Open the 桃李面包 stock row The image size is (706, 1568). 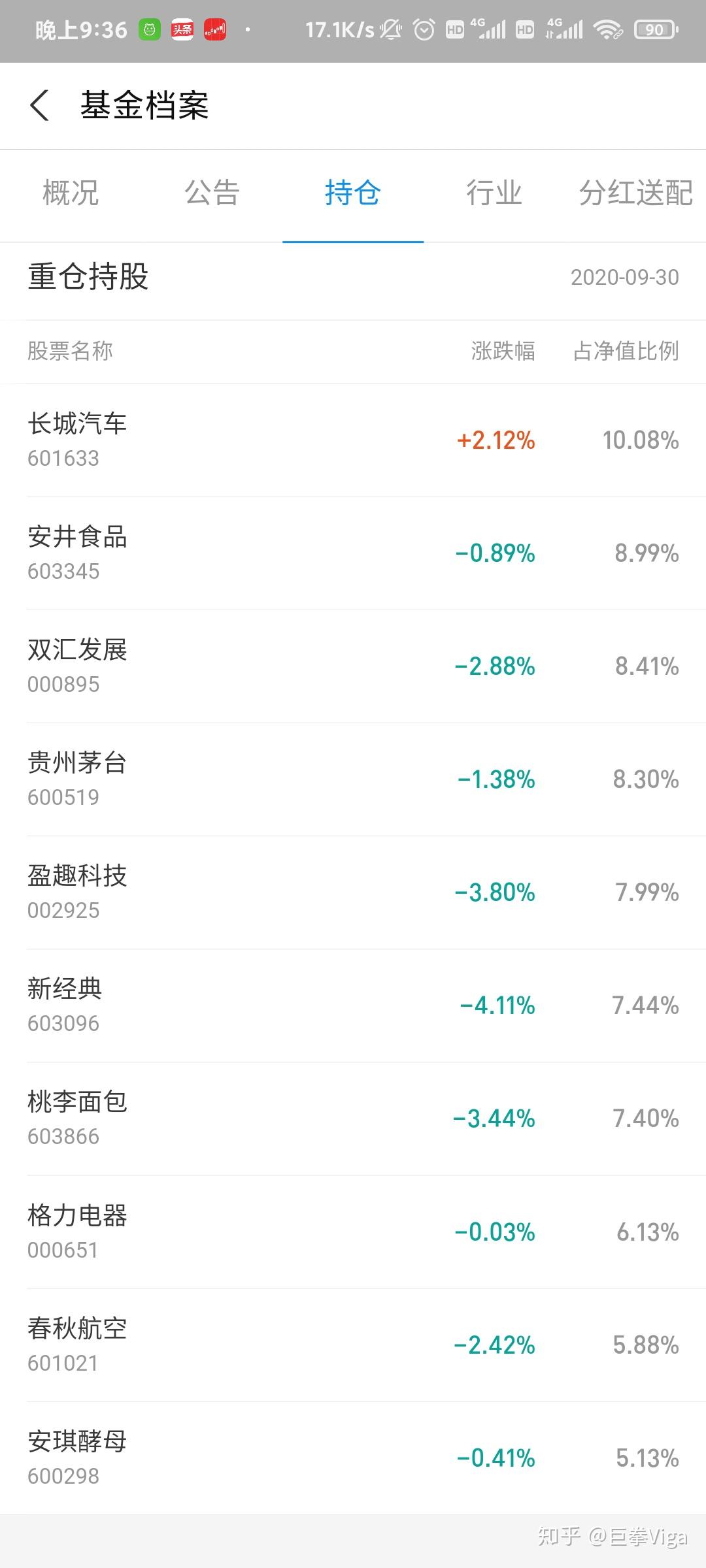click(353, 1118)
